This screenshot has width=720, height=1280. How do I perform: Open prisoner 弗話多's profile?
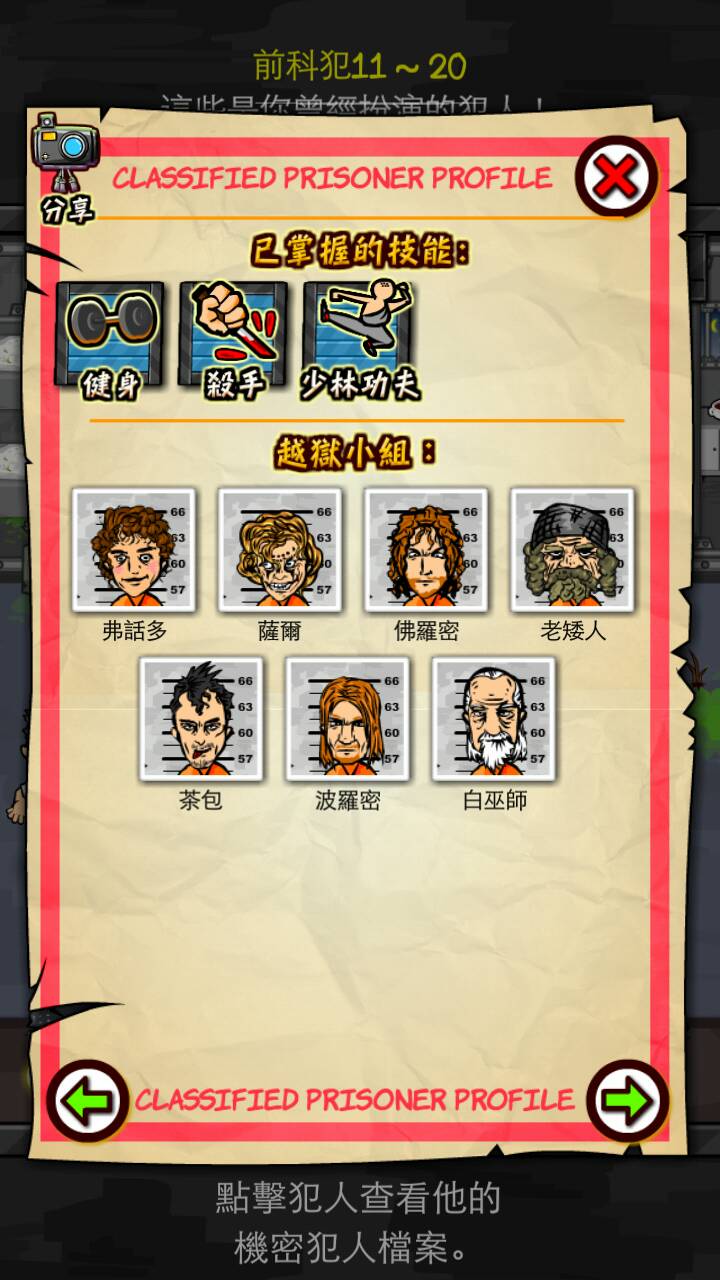click(x=134, y=550)
